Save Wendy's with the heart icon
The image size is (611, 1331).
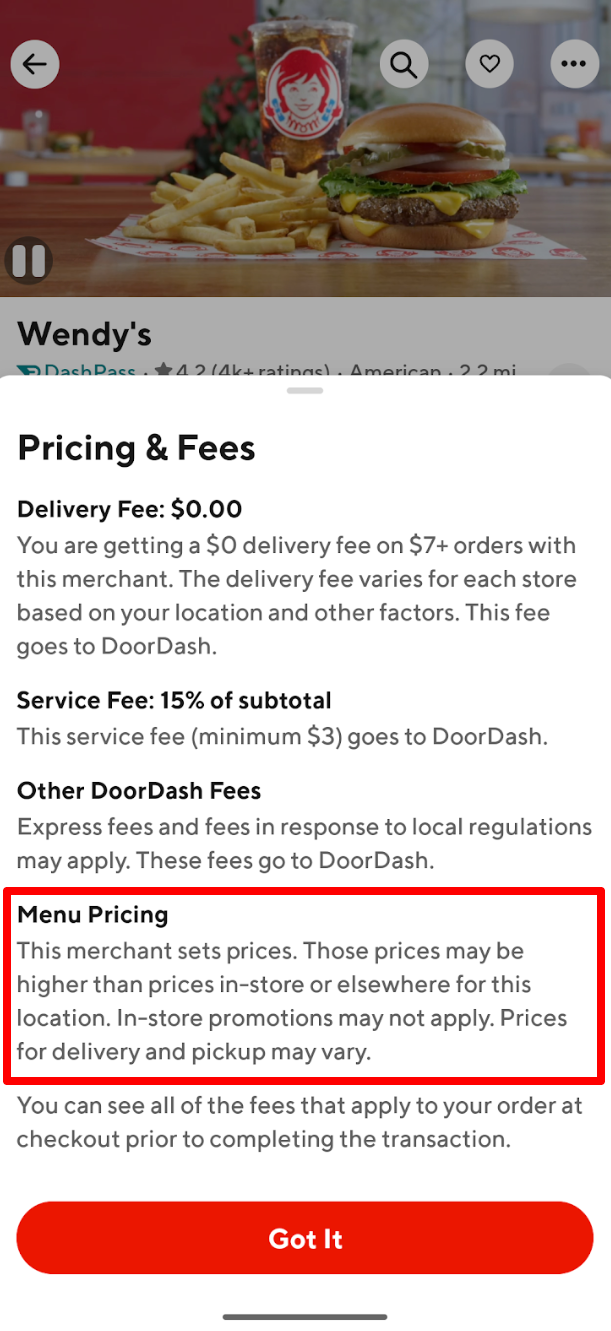[489, 65]
